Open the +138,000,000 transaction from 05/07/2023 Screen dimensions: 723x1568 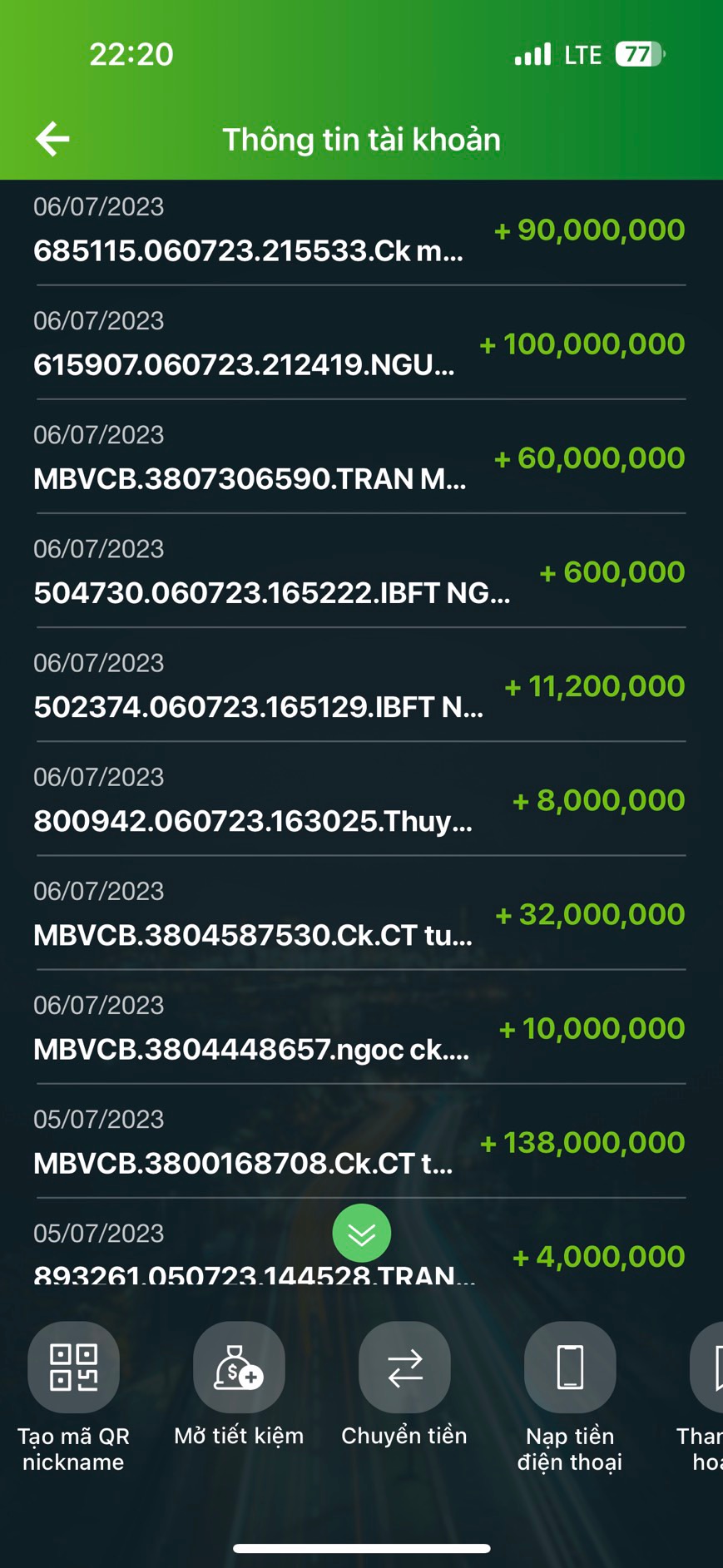359,1142
